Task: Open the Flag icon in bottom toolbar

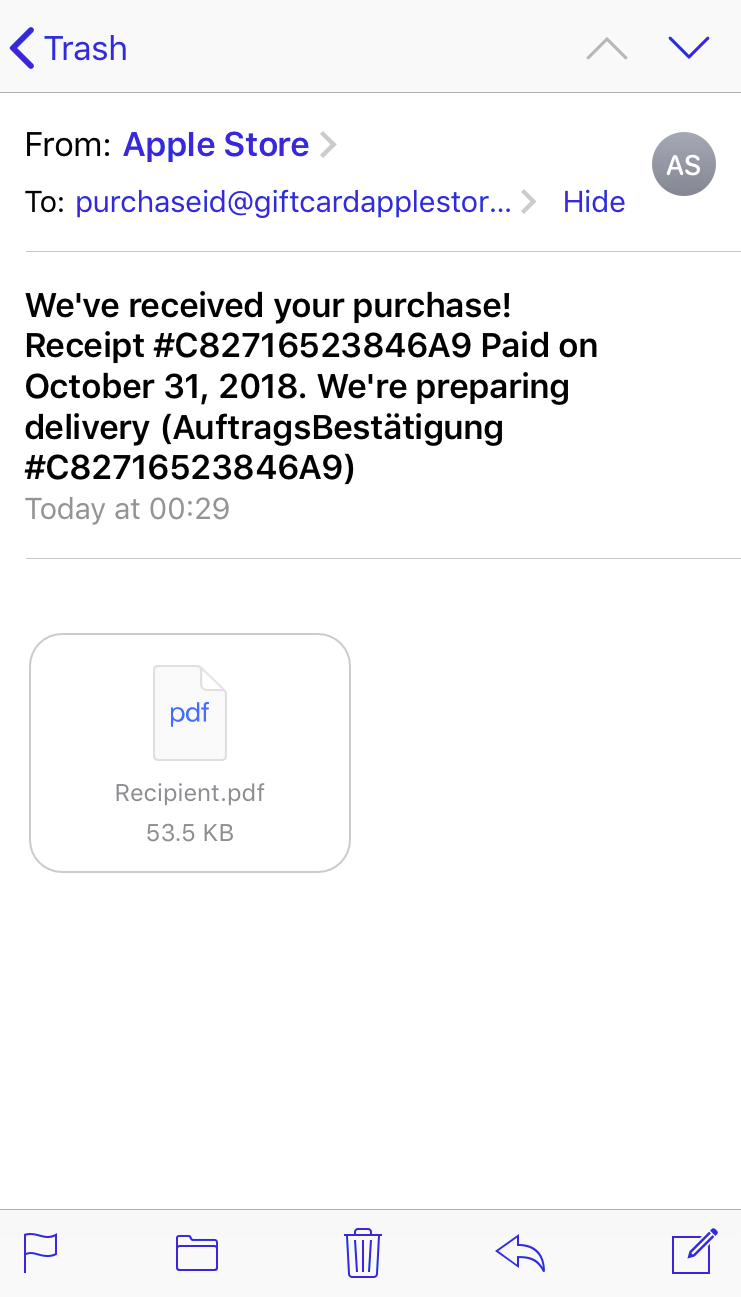Action: coord(39,1252)
